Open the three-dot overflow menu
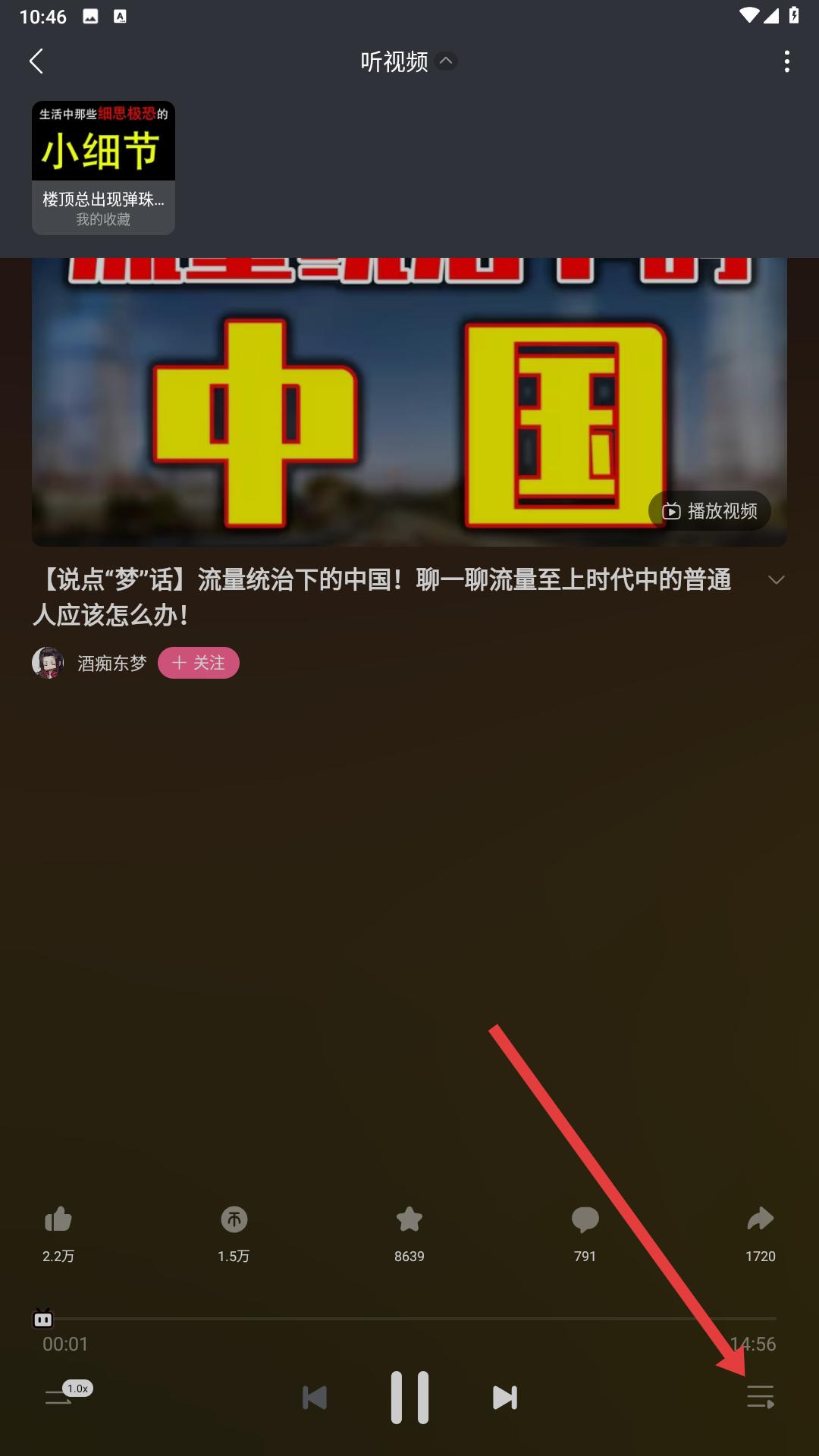The image size is (819, 1456). tap(787, 61)
